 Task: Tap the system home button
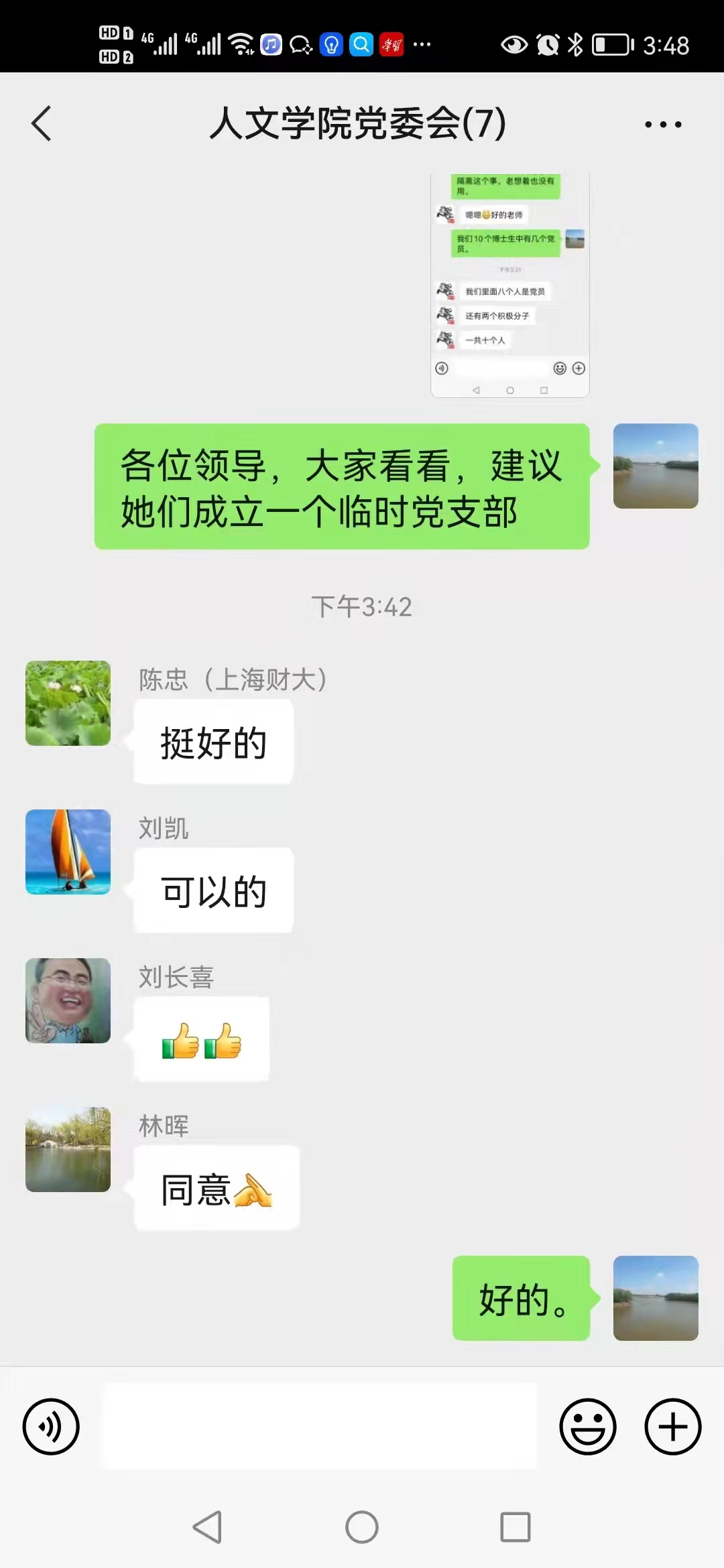[362, 1527]
